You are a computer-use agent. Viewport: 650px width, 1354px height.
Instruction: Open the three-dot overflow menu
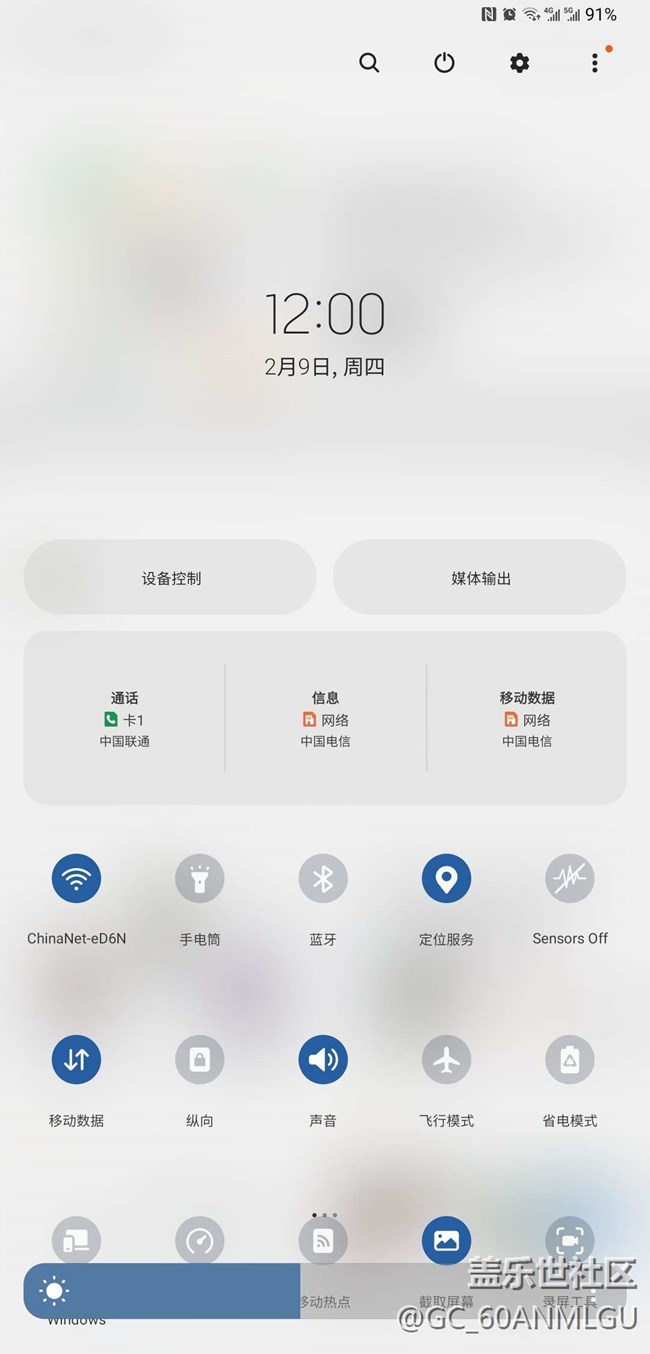pos(594,63)
